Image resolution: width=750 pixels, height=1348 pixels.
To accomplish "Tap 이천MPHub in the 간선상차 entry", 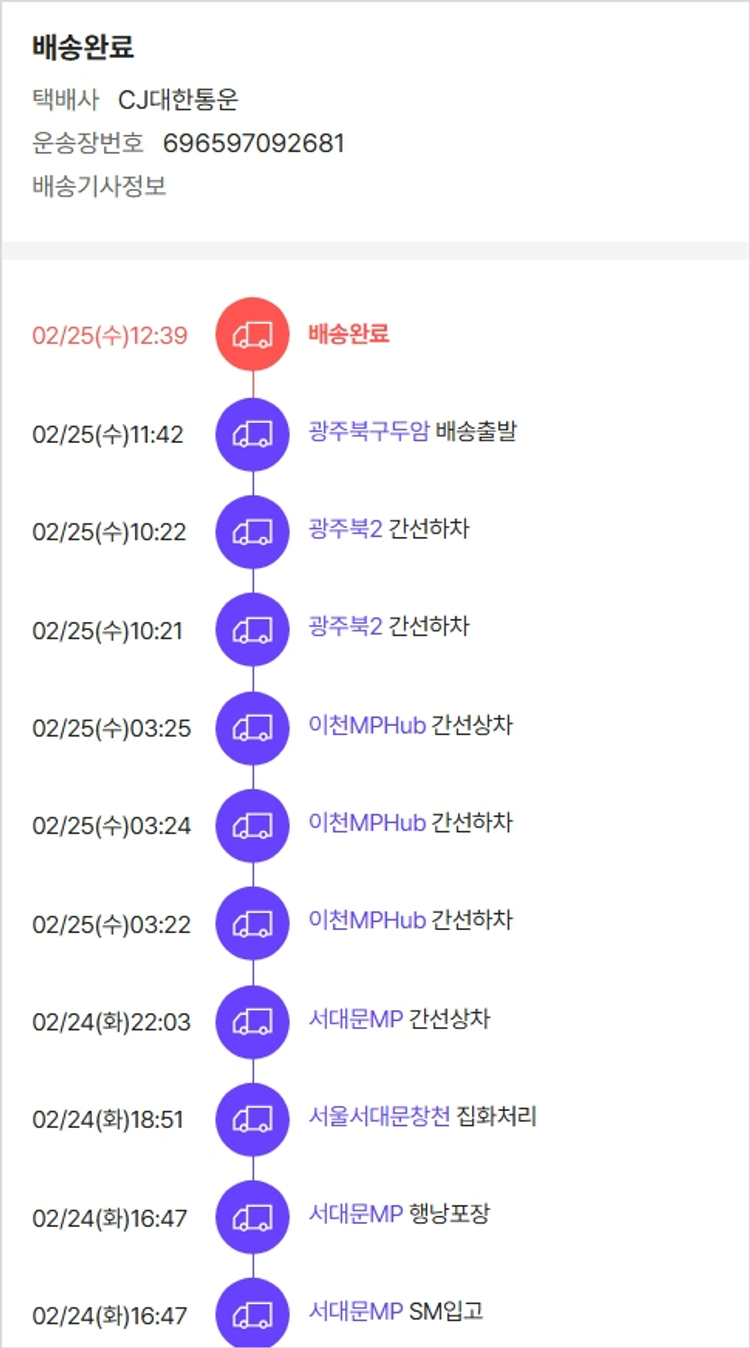I will click(367, 725).
